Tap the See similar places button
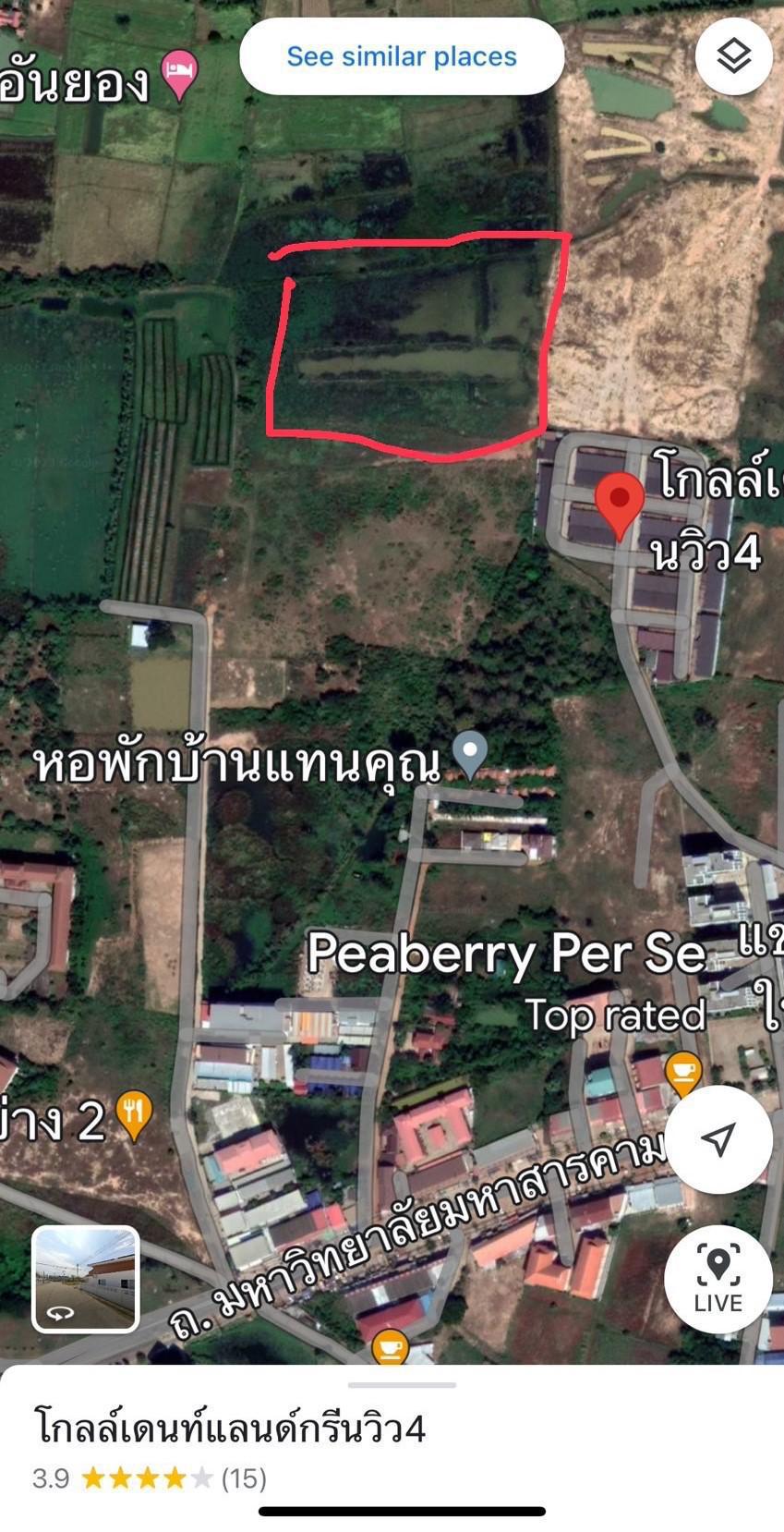 coord(402,56)
